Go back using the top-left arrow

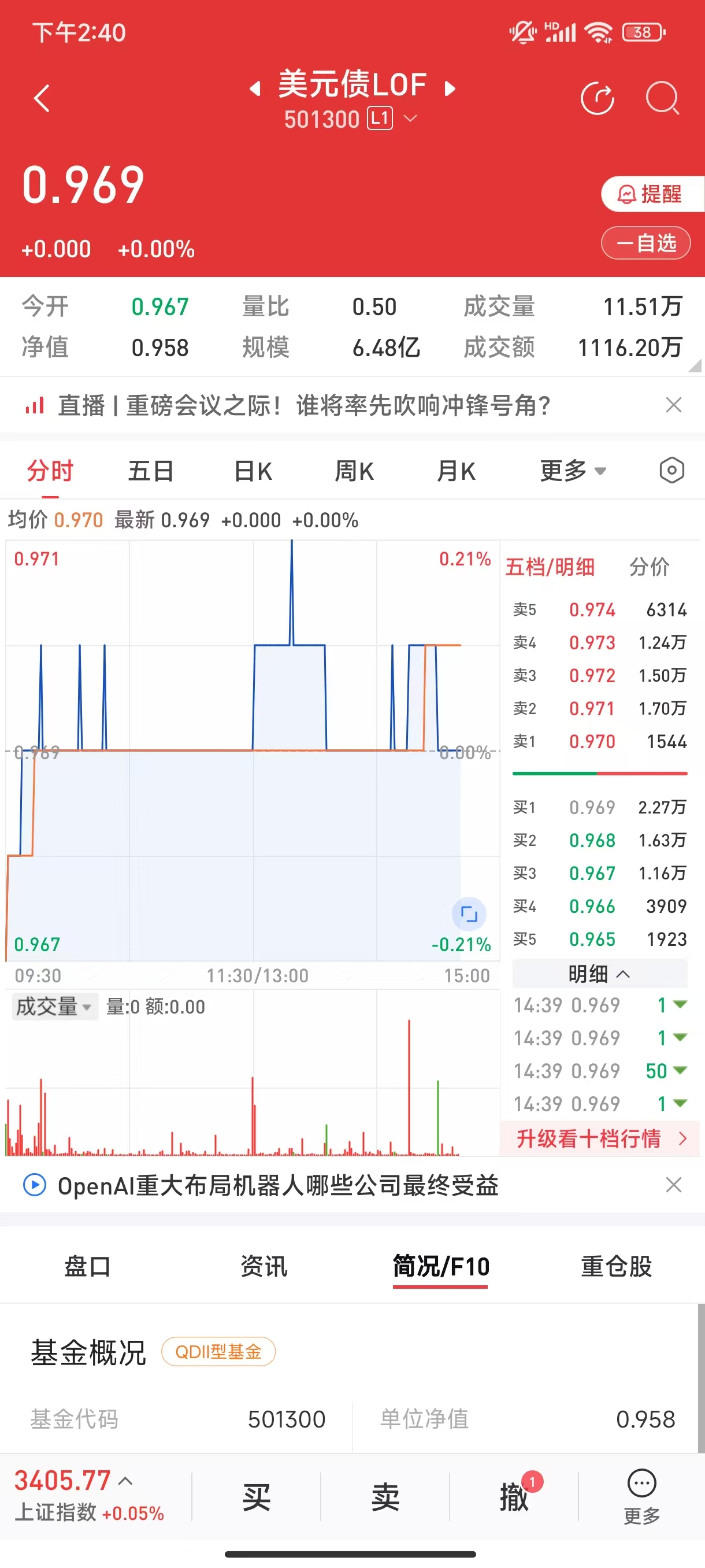click(x=42, y=98)
